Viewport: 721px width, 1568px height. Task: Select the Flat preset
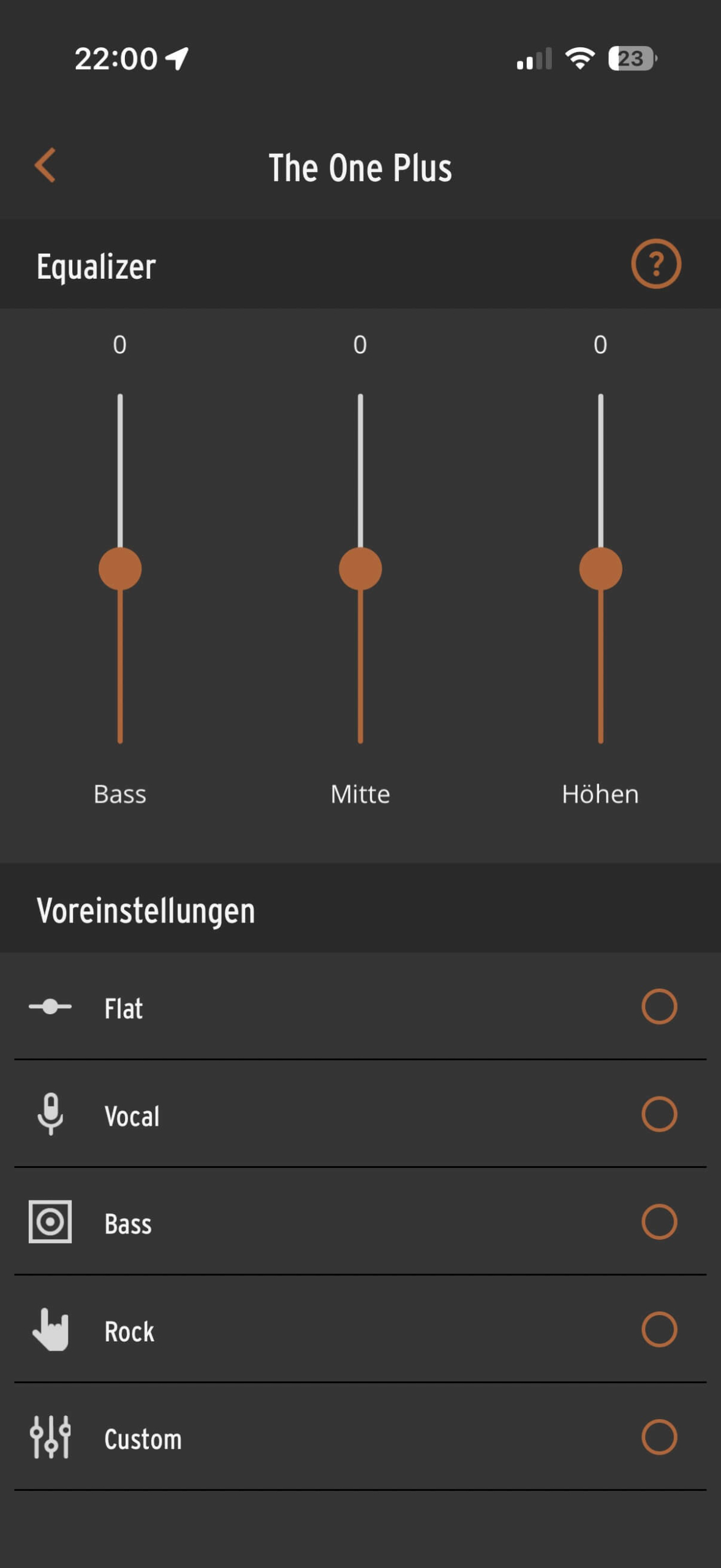[x=659, y=1006]
